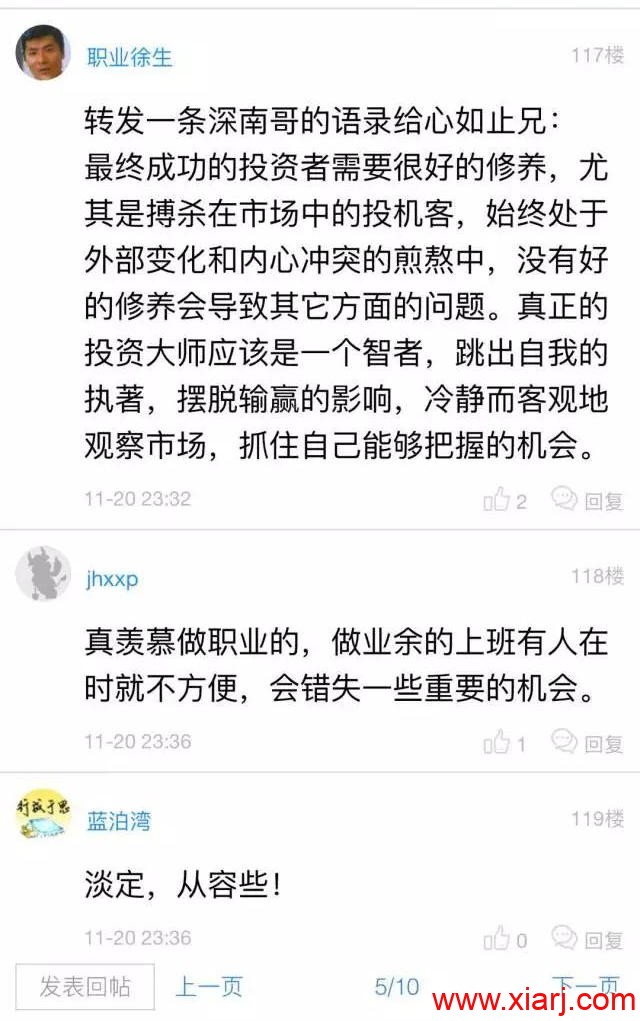Open 职业徐生's profile via username
640x1021 pixels.
(x=129, y=57)
